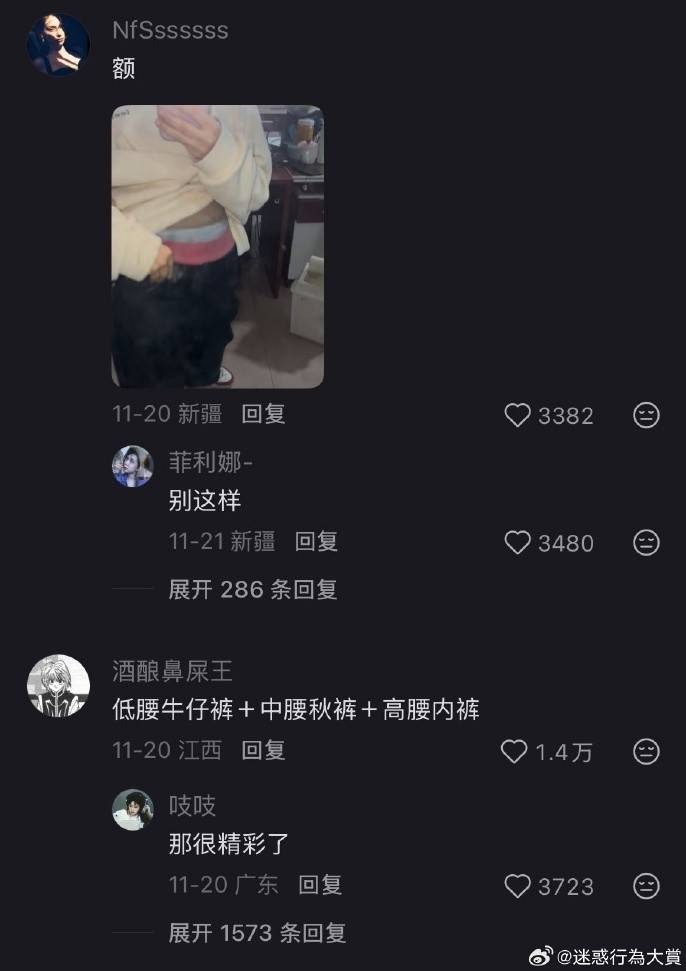Image resolution: width=686 pixels, height=971 pixels.
Task: Dislike NfSssssss's comment
Action: point(647,415)
